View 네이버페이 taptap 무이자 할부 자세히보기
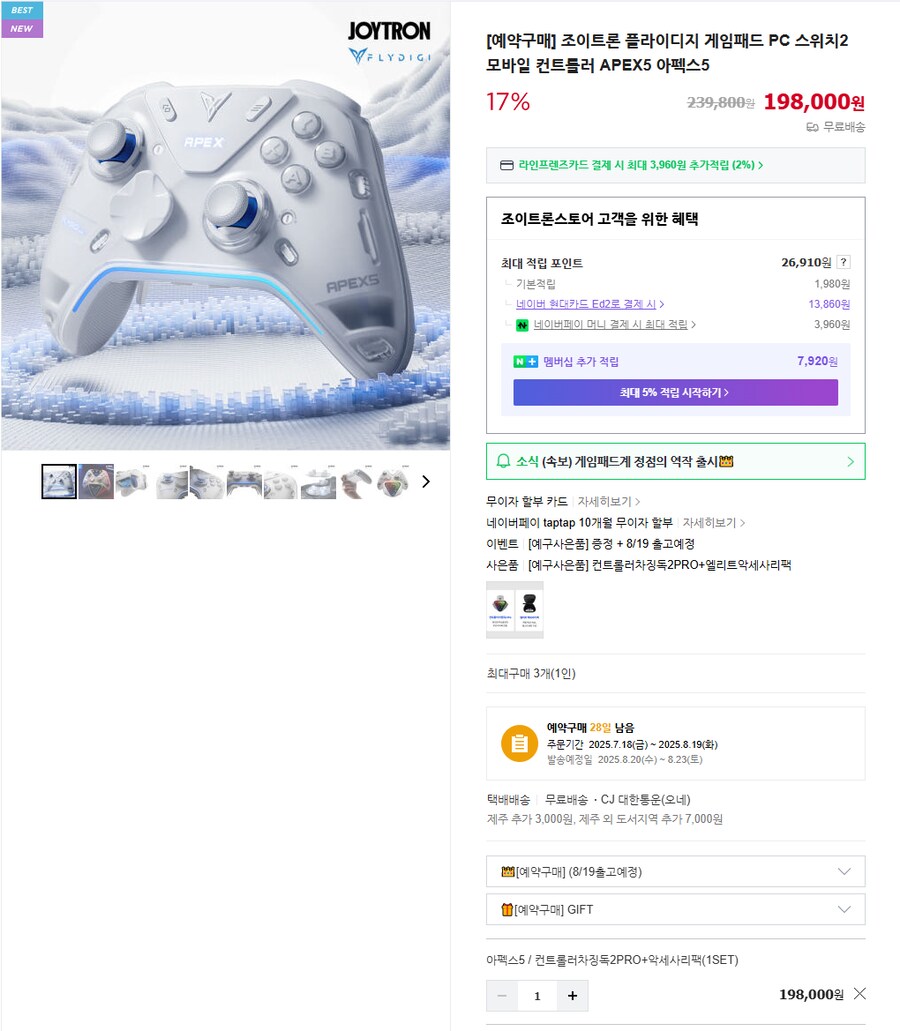This screenshot has height=1031, width=900. pyautogui.click(x=714, y=523)
